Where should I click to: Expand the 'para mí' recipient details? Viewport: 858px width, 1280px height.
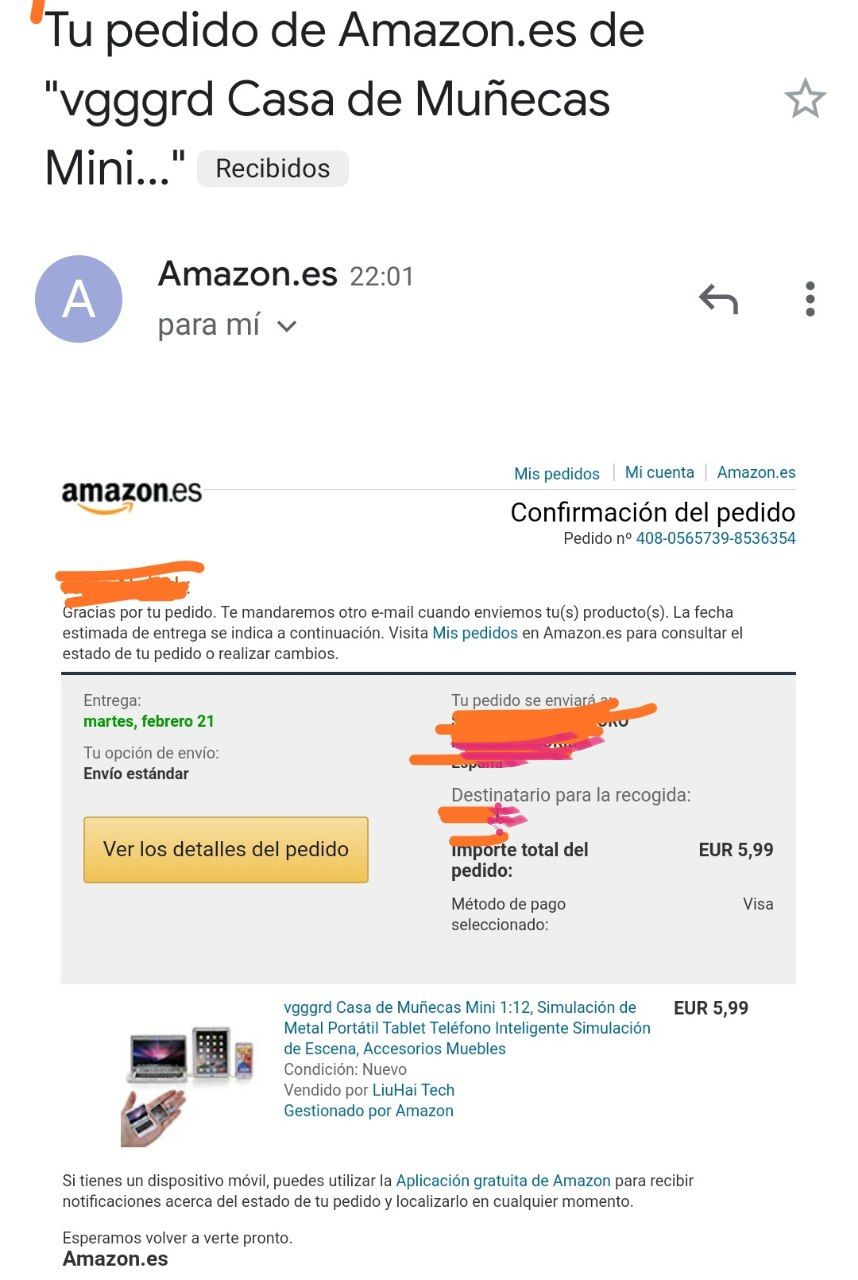point(286,326)
